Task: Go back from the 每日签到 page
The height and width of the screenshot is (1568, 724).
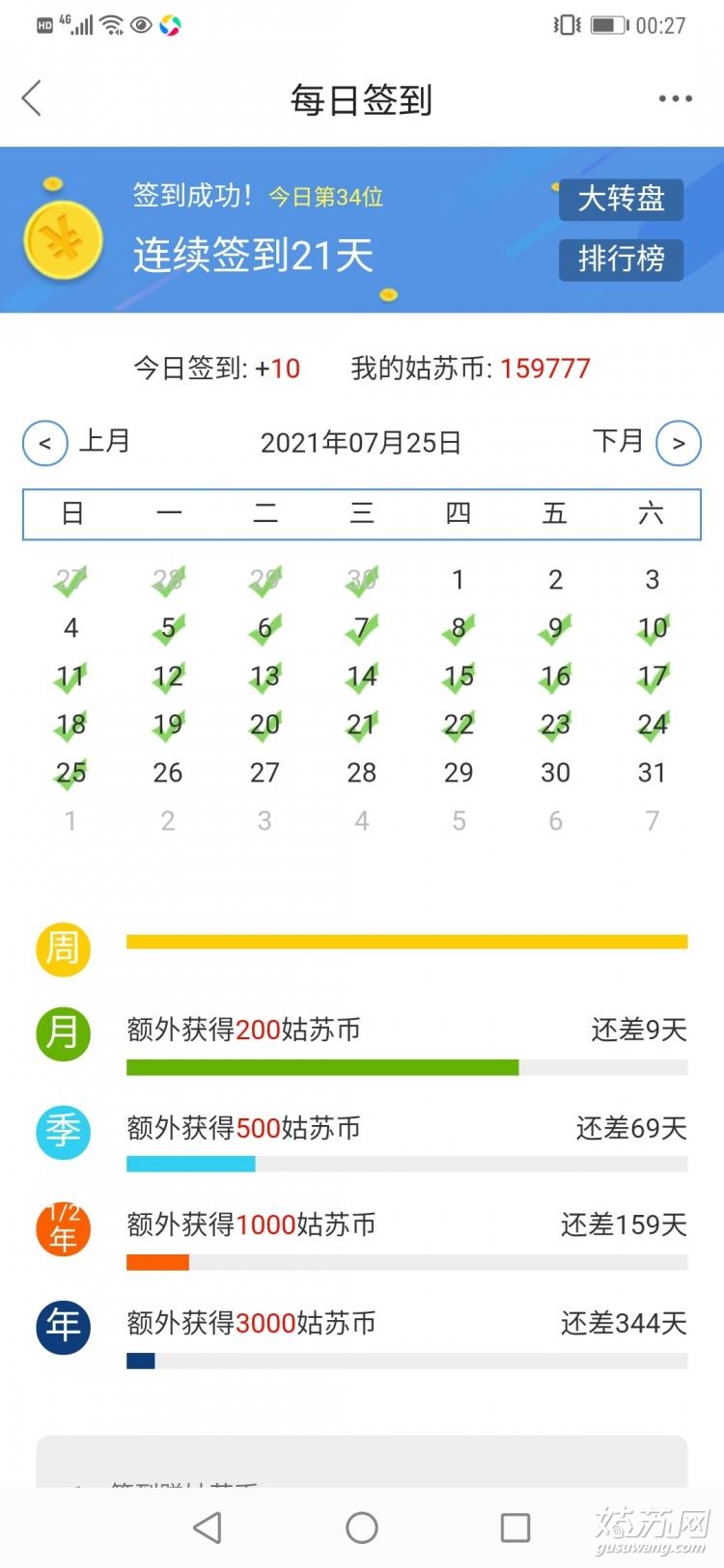Action: 32,98
